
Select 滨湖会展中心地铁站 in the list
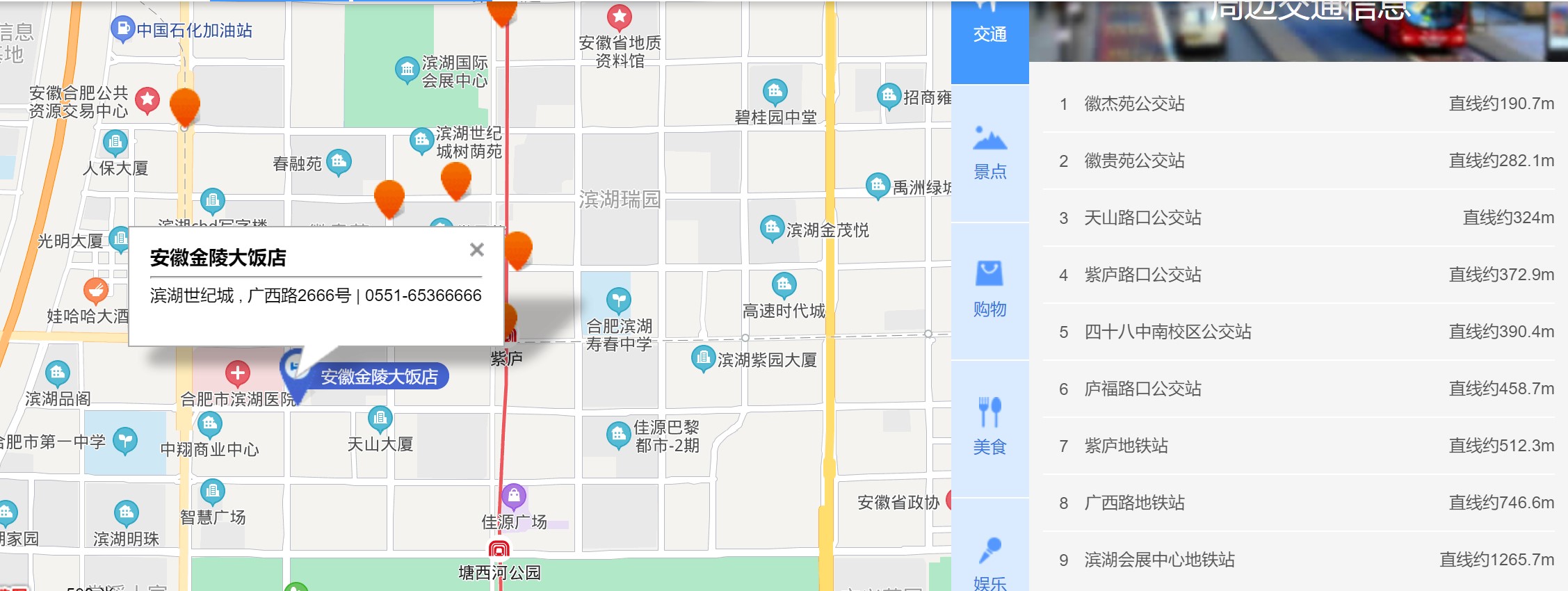point(1159,560)
